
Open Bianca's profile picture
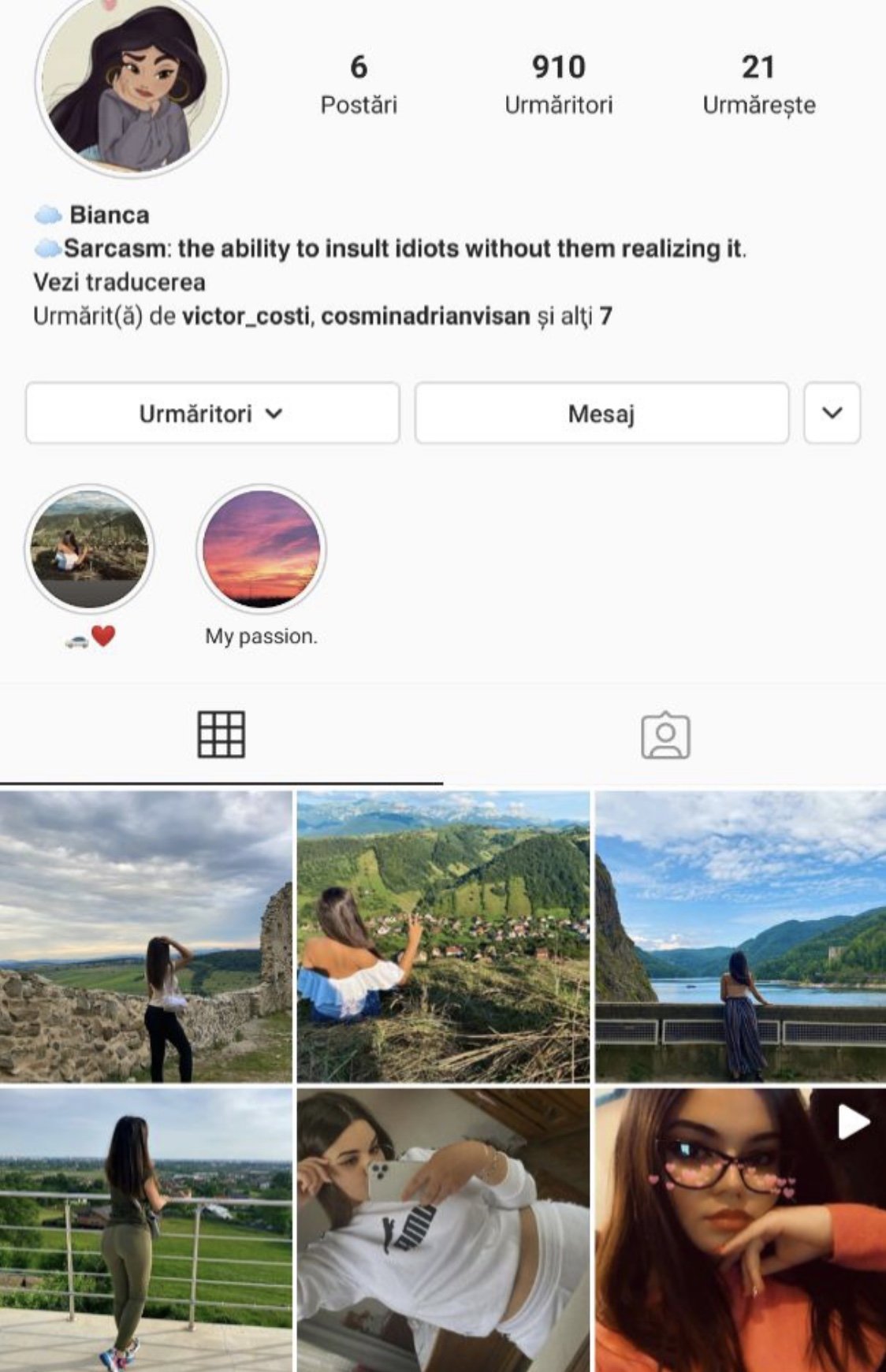[132, 84]
